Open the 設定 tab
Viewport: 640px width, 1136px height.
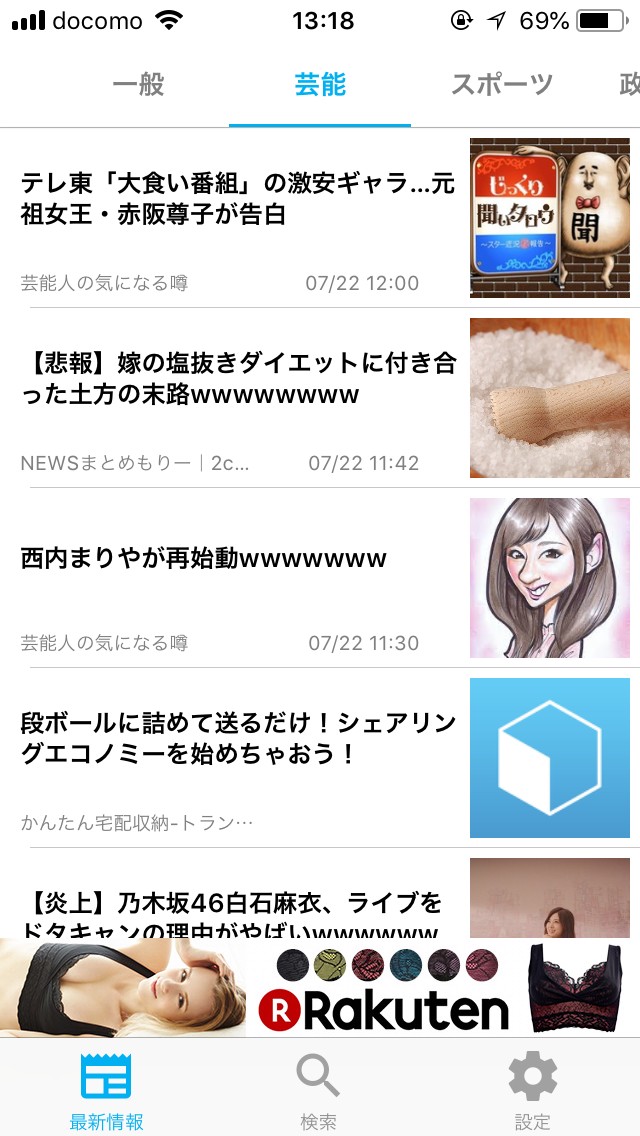[x=532, y=1090]
